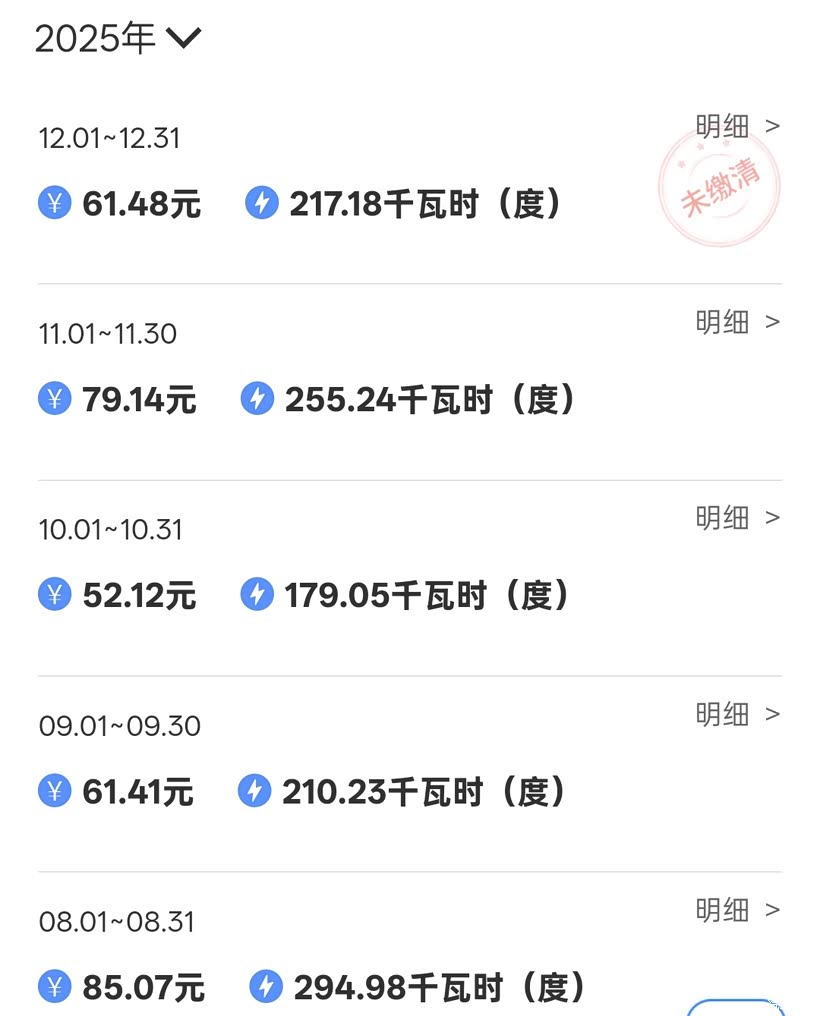Show 明细 for the 10.01~10.31 bill
This screenshot has height=1016, width=820.
(x=737, y=518)
